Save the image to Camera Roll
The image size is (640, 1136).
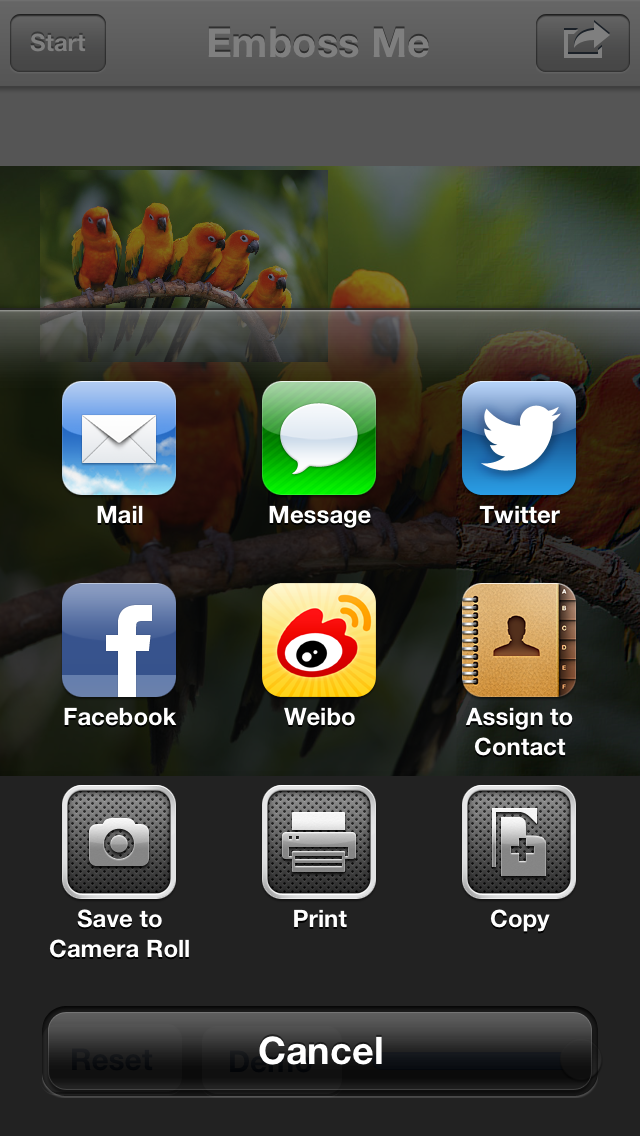tap(119, 842)
